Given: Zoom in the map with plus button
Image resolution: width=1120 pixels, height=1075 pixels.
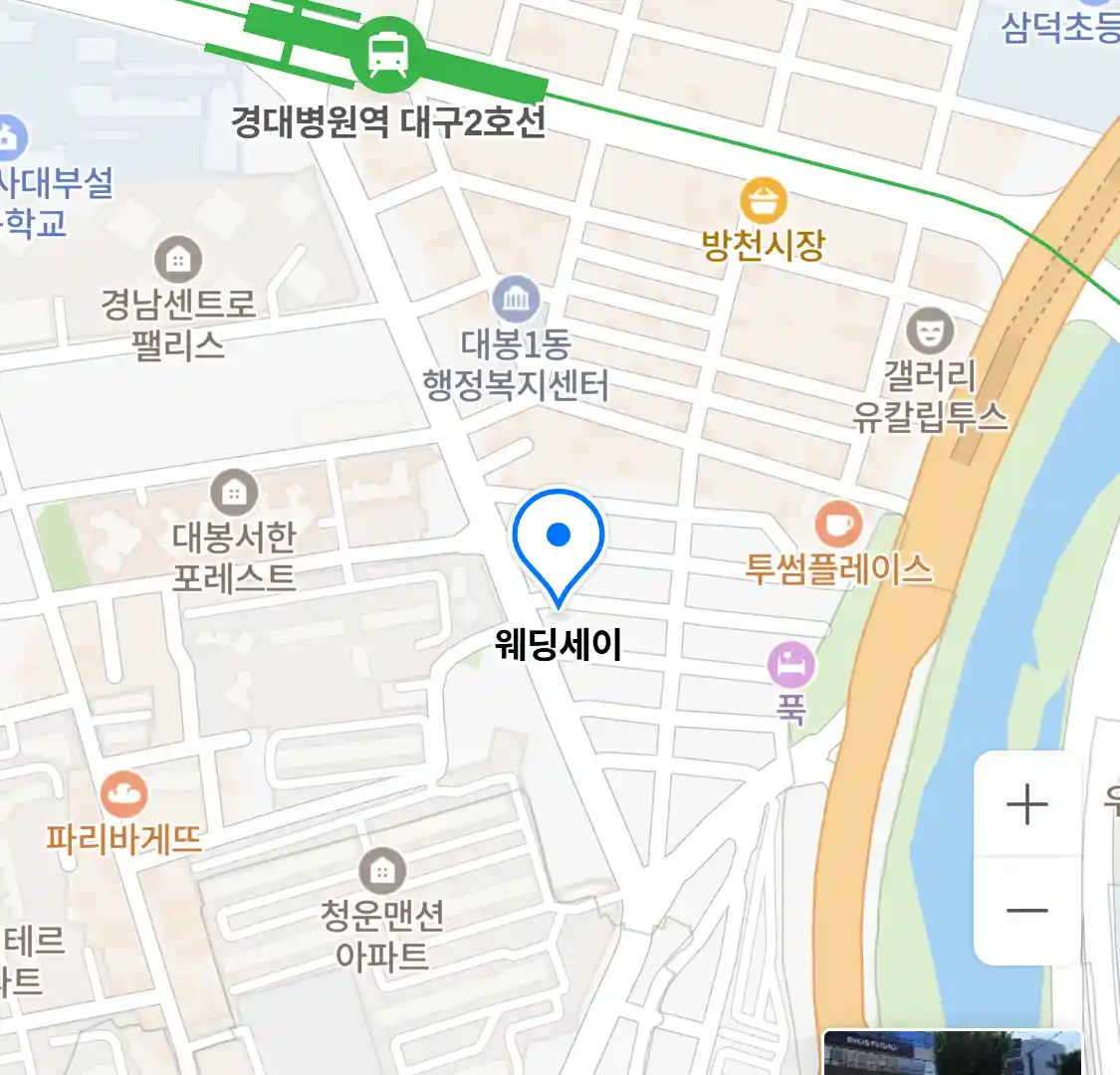Looking at the screenshot, I should (1027, 804).
